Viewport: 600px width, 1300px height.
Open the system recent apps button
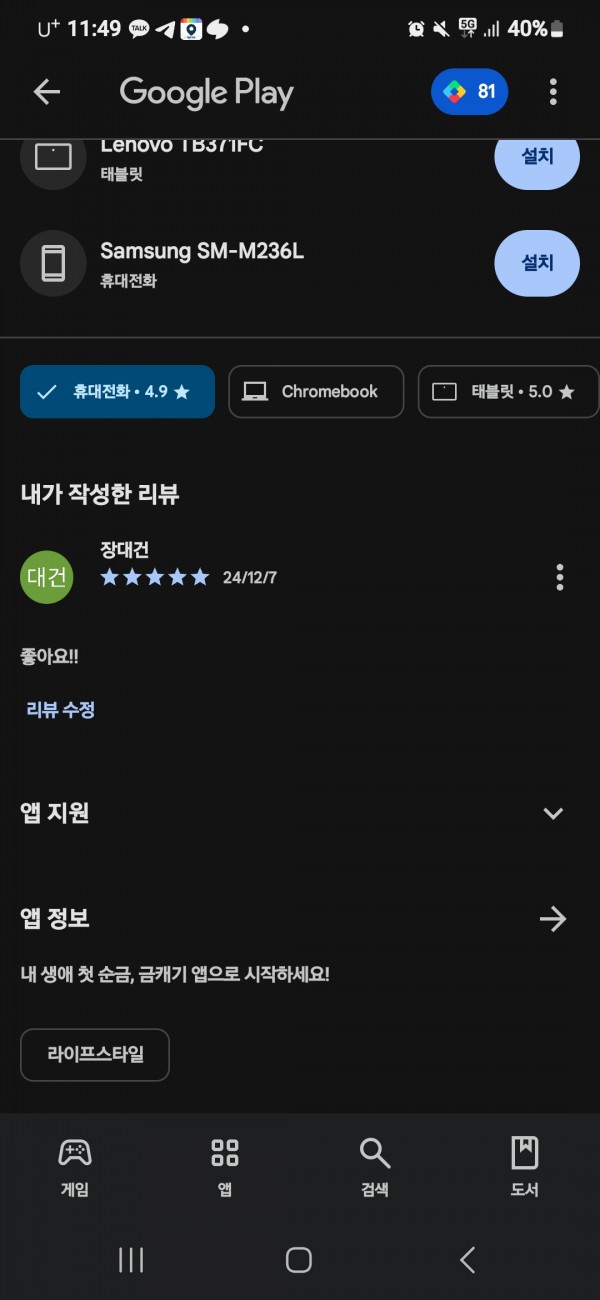pyautogui.click(x=131, y=1260)
